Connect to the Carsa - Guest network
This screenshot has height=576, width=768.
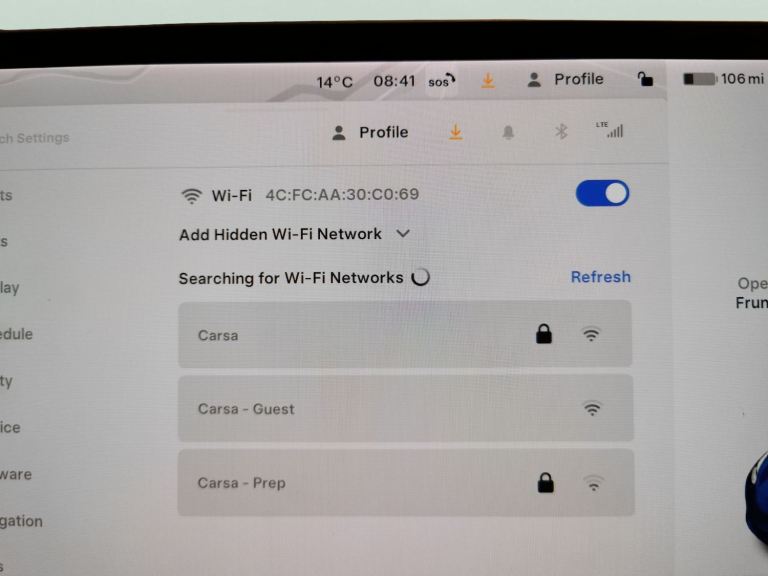pyautogui.click(x=404, y=408)
